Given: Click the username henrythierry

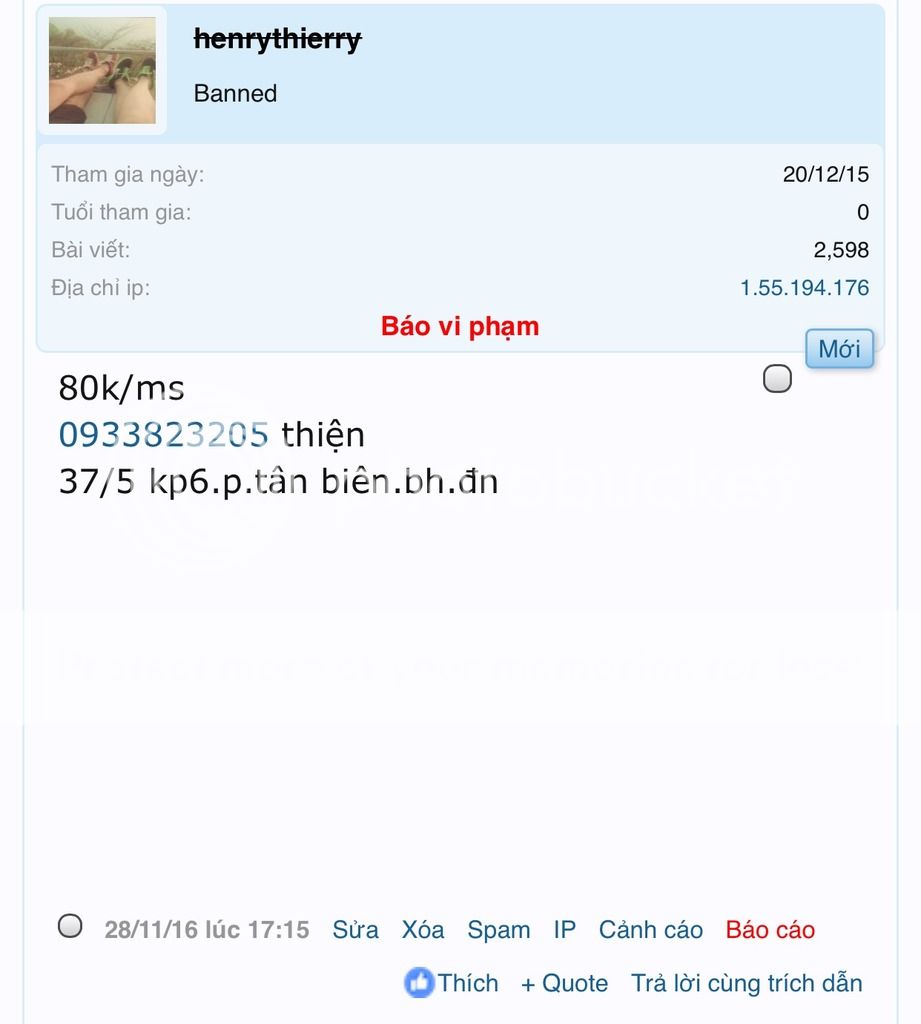Looking at the screenshot, I should pyautogui.click(x=277, y=40).
